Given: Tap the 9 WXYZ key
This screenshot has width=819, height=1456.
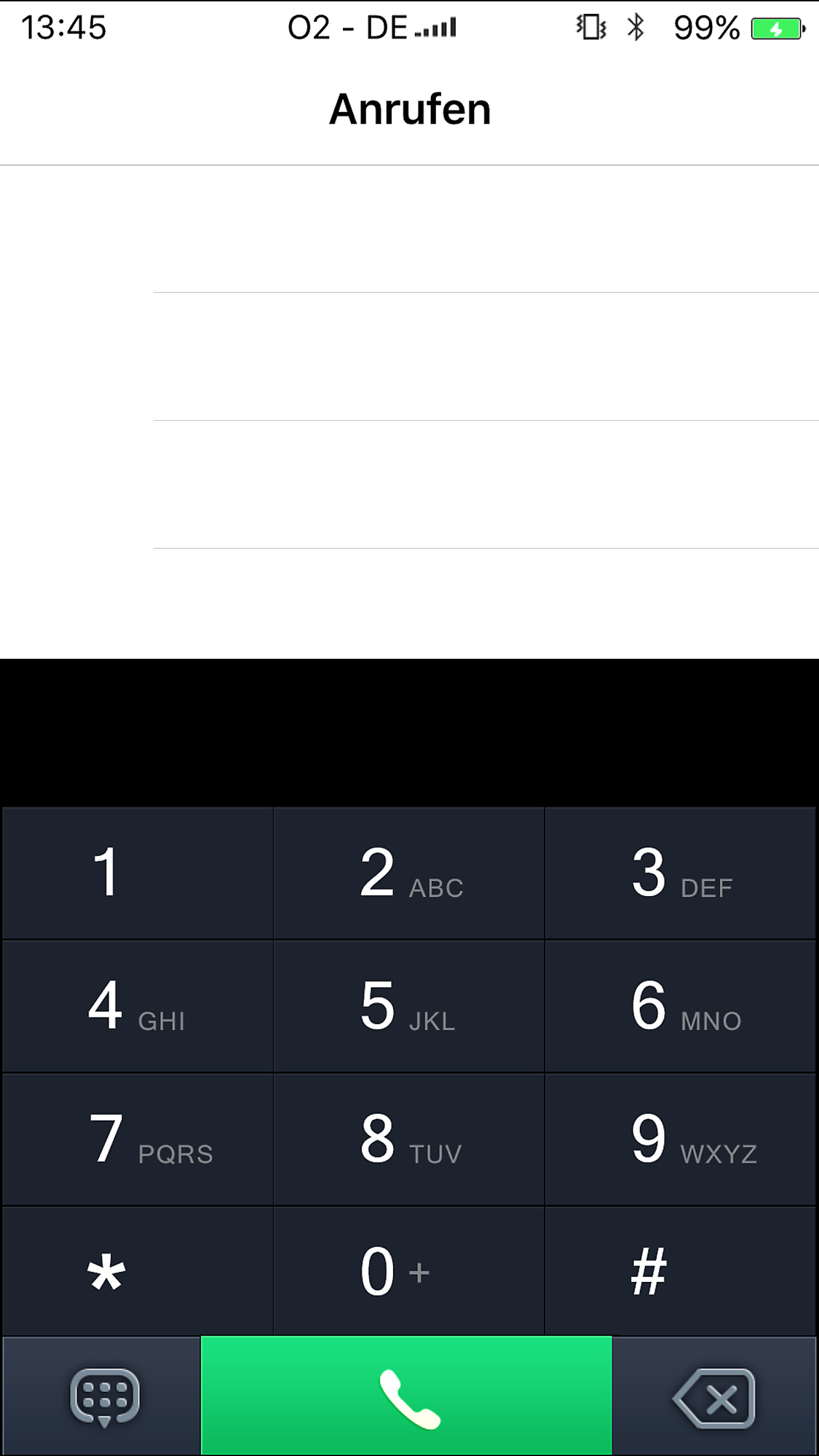Looking at the screenshot, I should 680,1139.
